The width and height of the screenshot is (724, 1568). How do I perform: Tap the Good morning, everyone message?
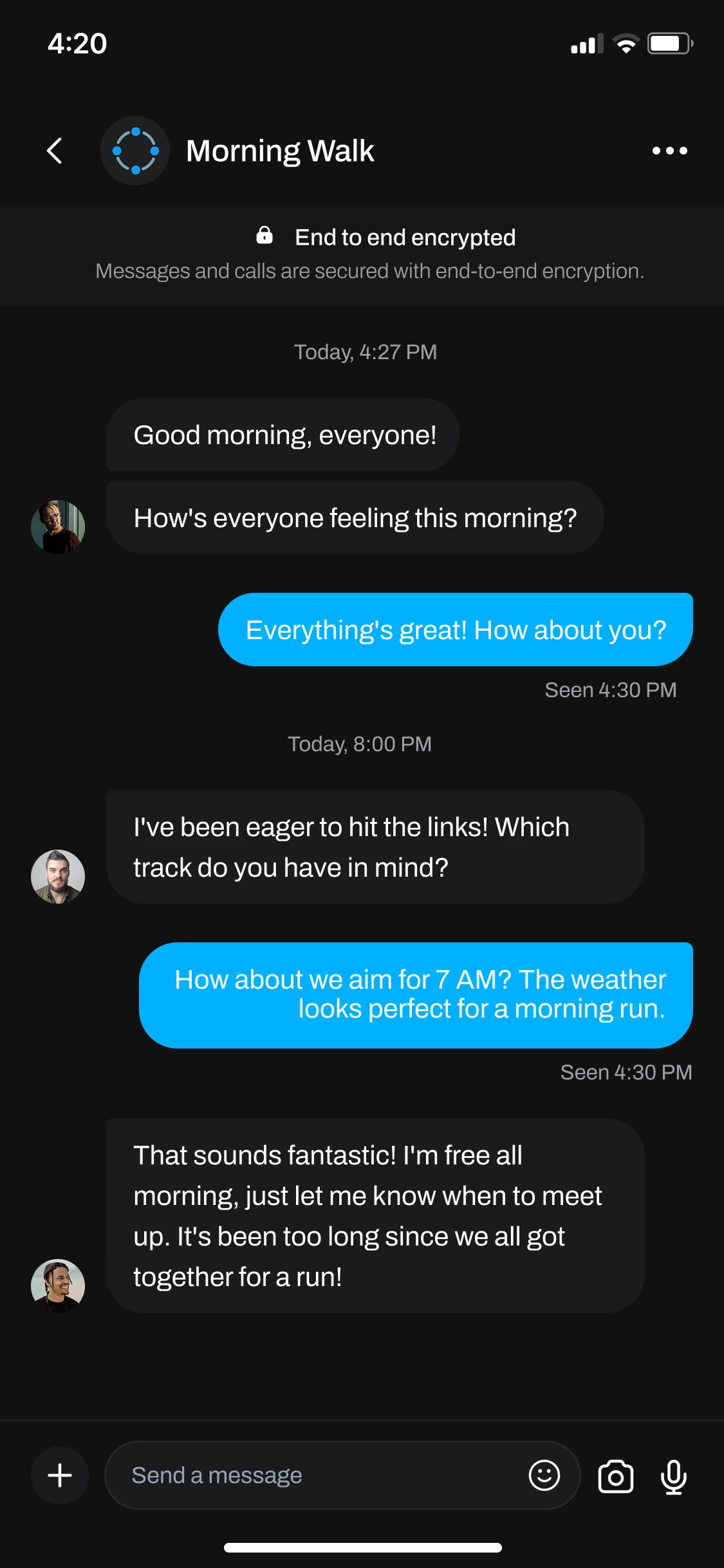(285, 434)
